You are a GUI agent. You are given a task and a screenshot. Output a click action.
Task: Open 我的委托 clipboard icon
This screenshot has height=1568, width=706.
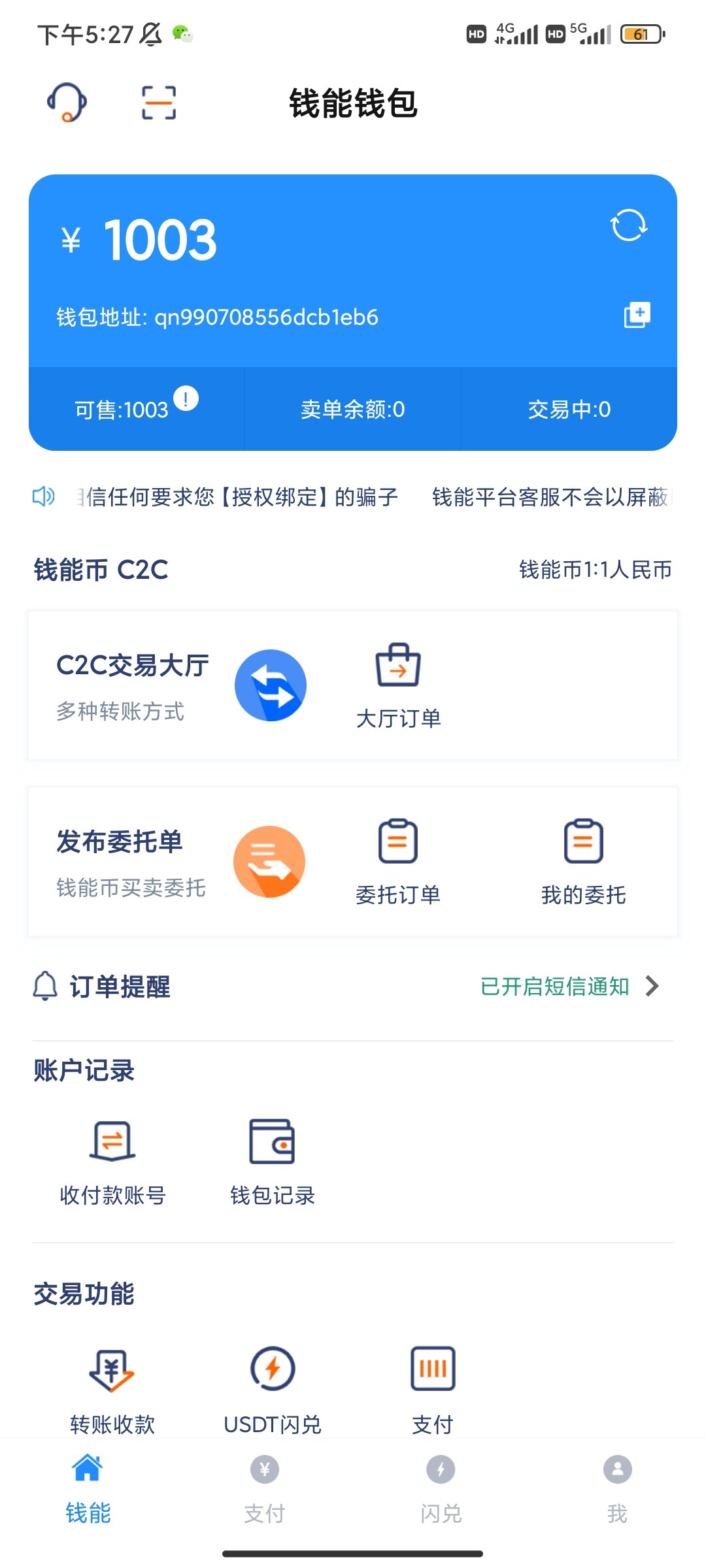pos(584,843)
